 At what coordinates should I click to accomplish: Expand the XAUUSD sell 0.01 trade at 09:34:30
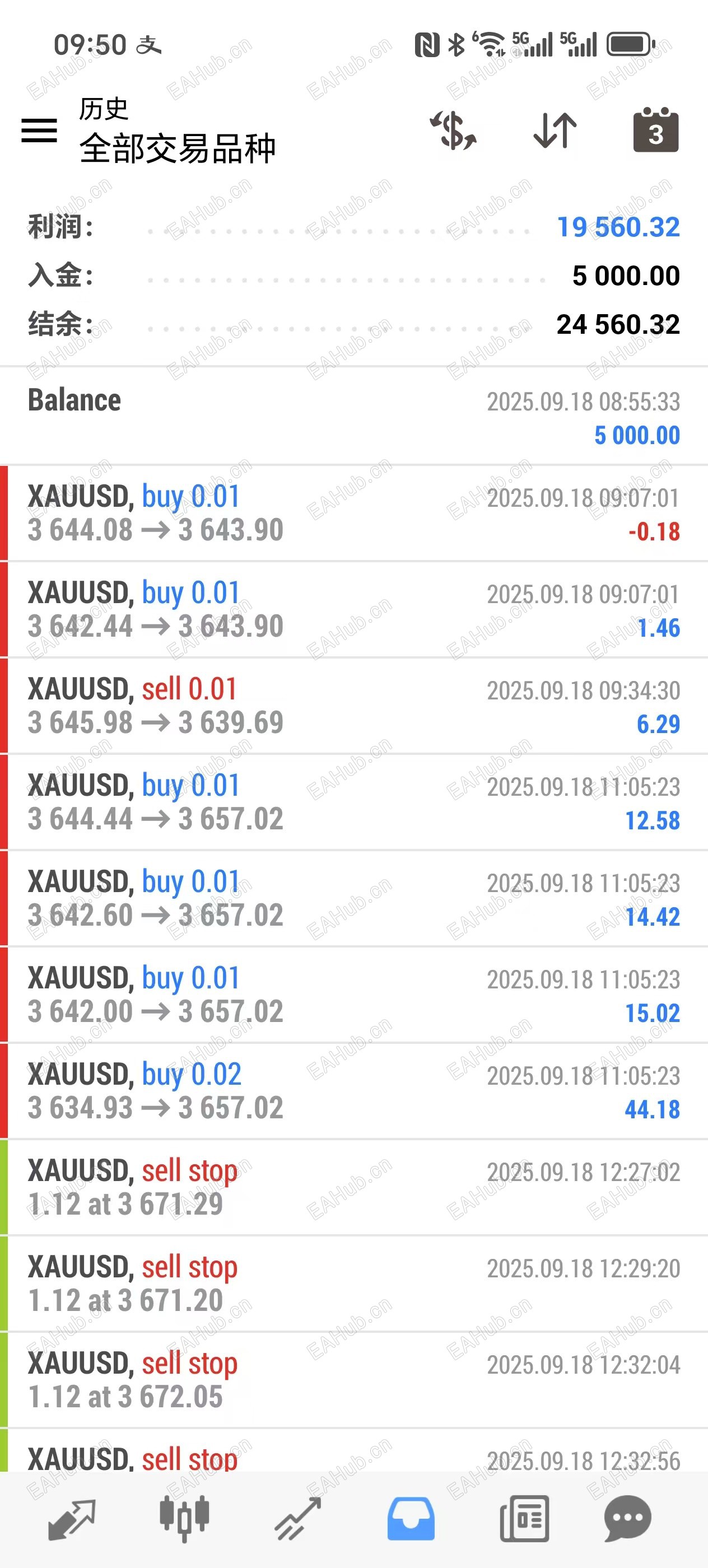[x=353, y=706]
